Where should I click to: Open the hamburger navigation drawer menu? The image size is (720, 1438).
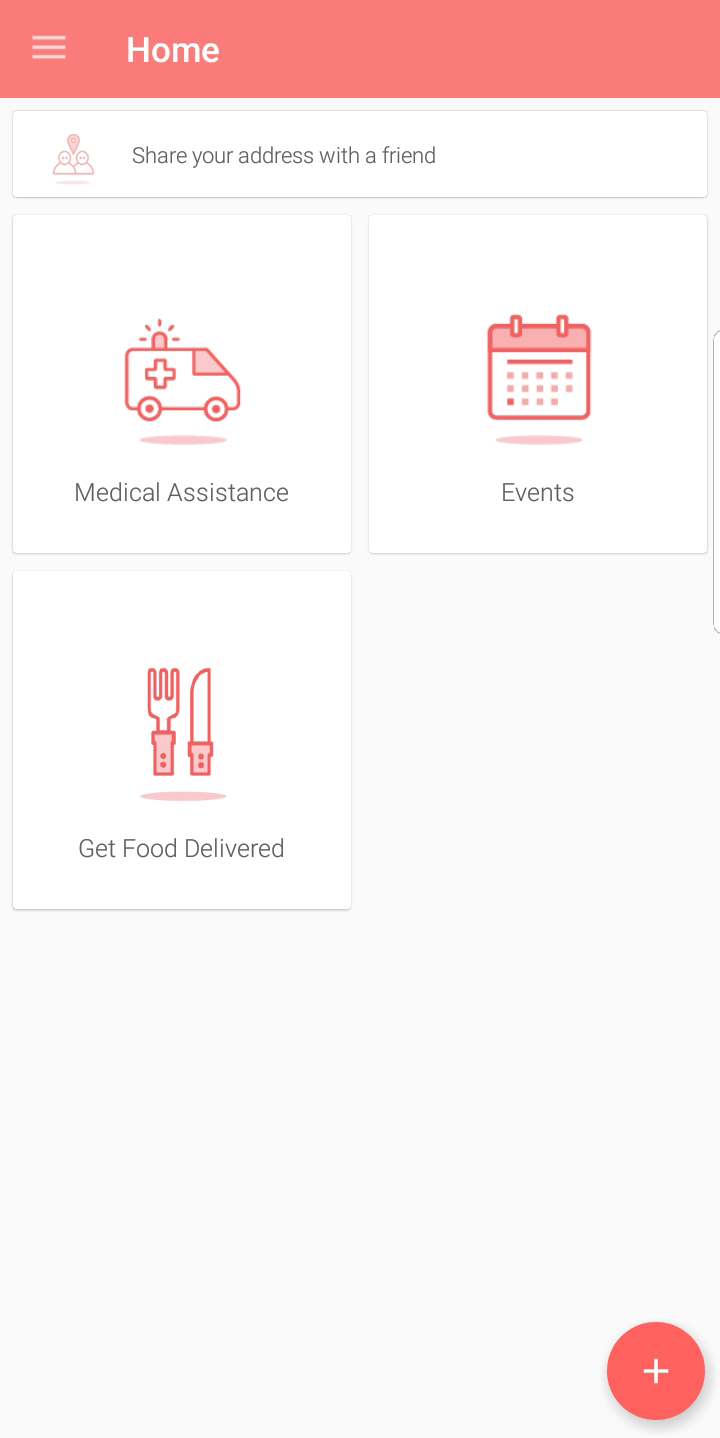tap(48, 48)
